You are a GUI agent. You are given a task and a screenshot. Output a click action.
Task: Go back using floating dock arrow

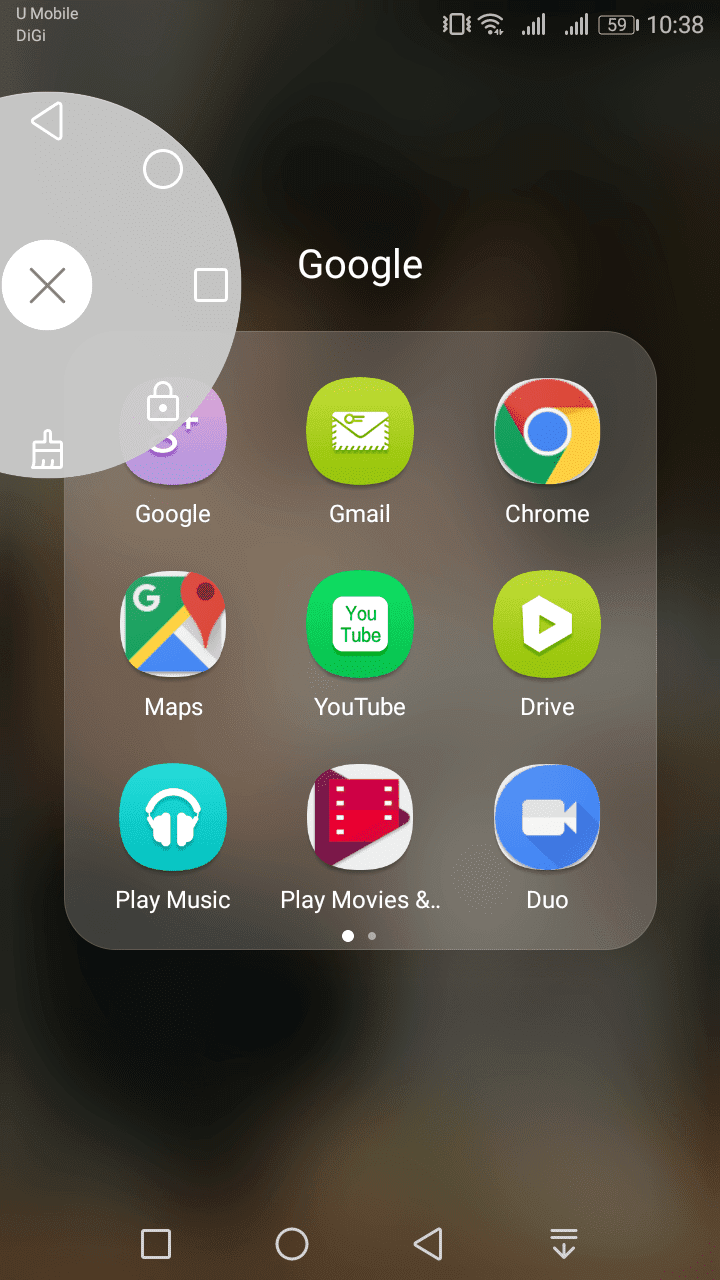tap(48, 120)
